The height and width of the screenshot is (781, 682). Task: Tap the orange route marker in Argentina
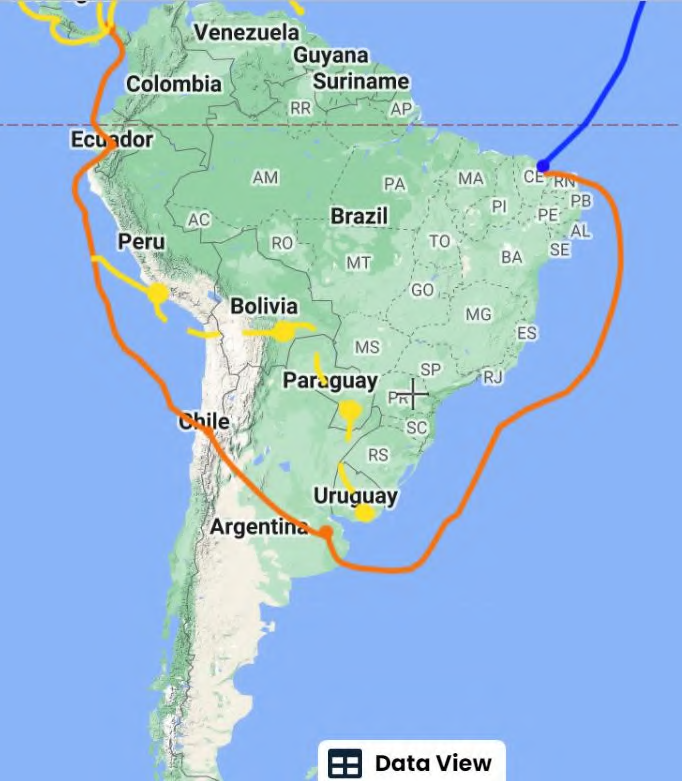click(x=325, y=532)
